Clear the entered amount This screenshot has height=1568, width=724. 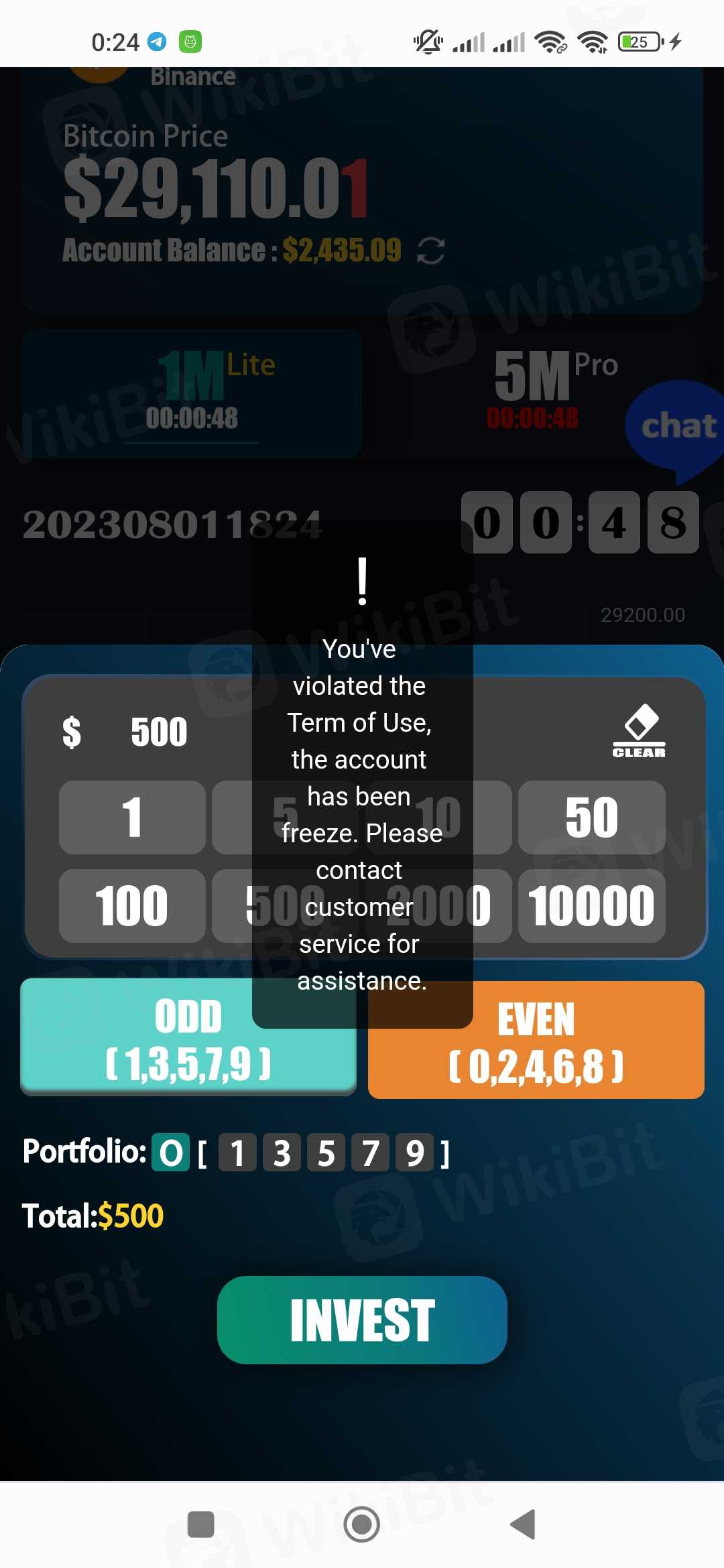point(639,731)
